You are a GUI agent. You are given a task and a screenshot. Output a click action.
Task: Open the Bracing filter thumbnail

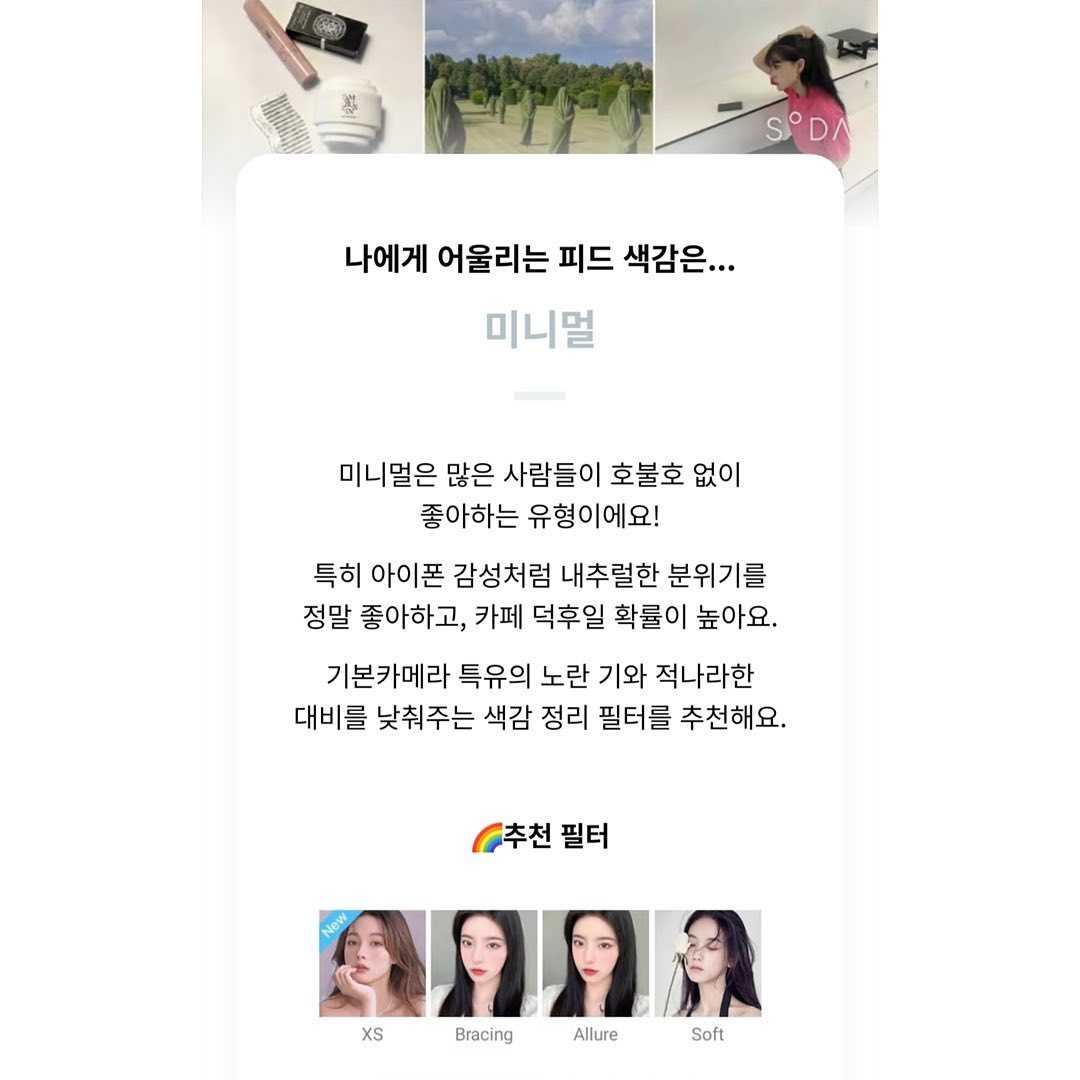(x=484, y=963)
